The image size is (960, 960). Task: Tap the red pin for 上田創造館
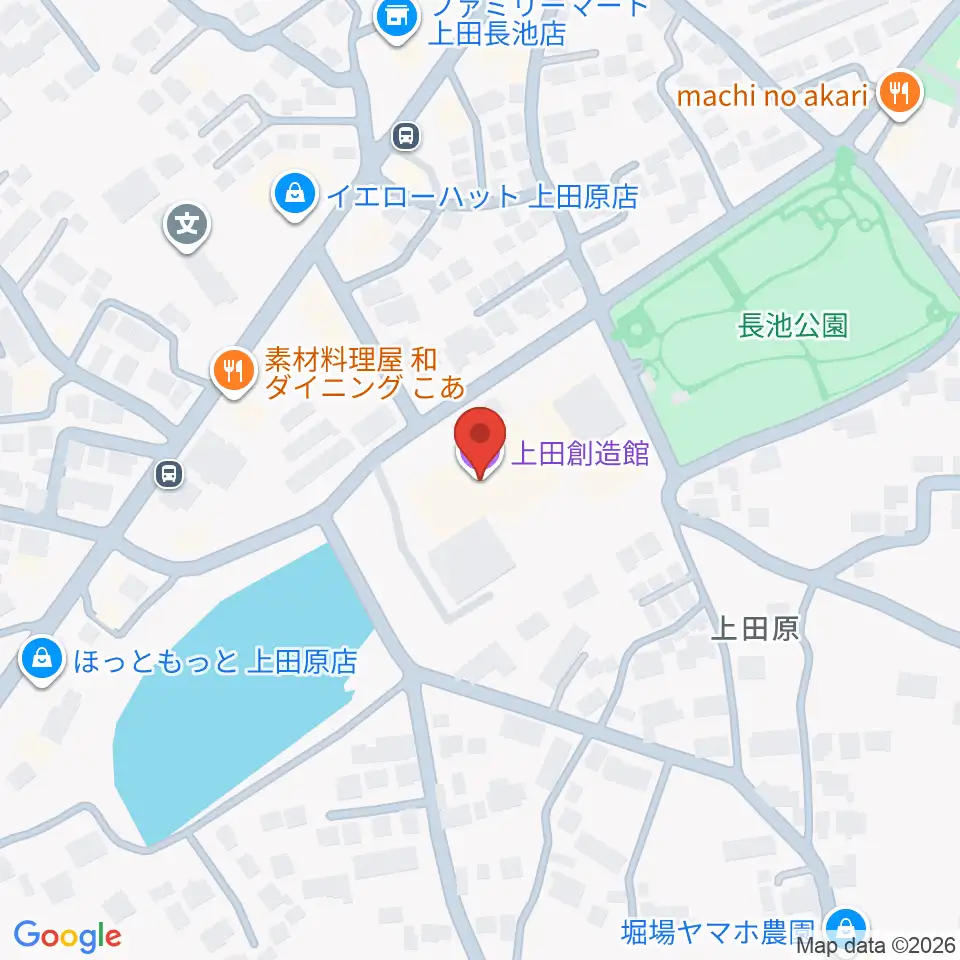[x=480, y=443]
